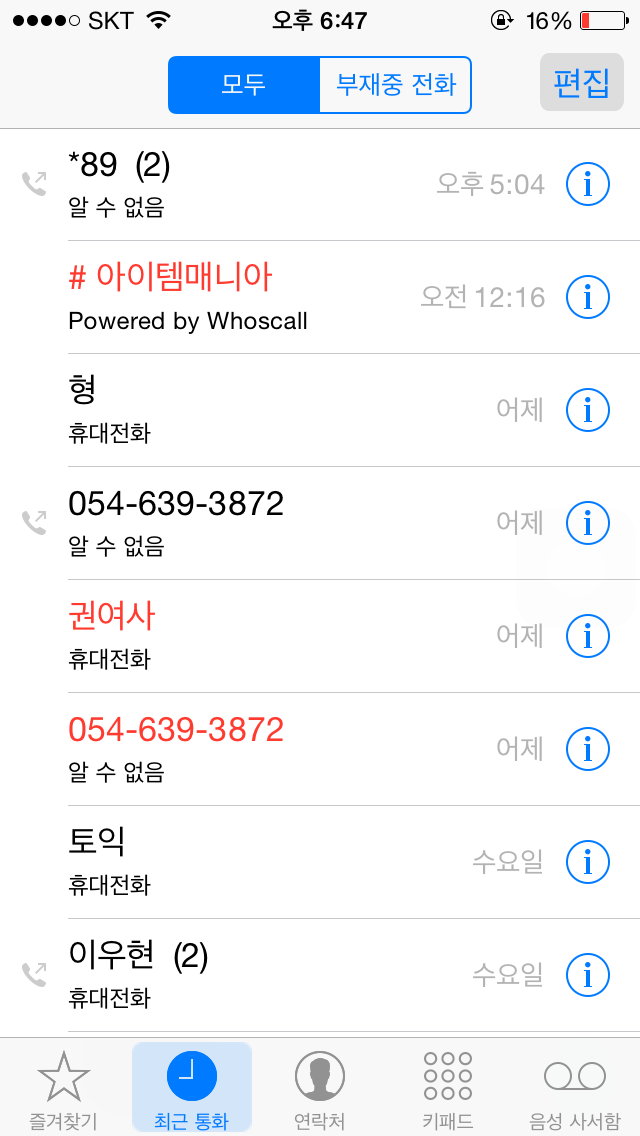Redial the missed 권여사 call
The image size is (640, 1136).
(250, 635)
